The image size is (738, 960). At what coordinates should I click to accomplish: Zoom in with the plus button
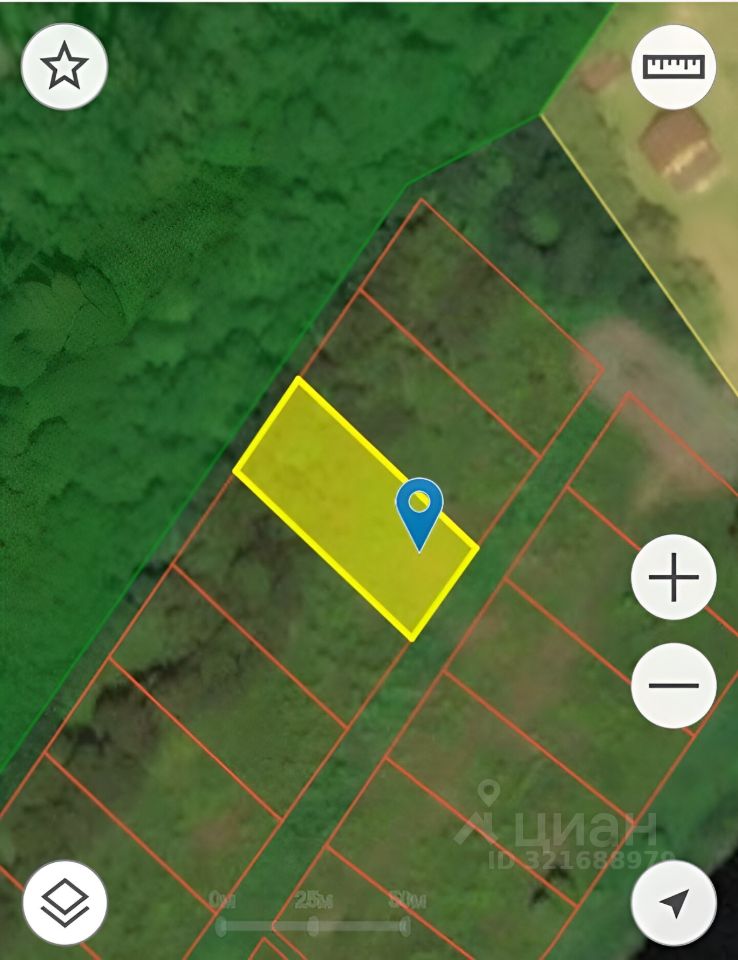click(x=674, y=578)
